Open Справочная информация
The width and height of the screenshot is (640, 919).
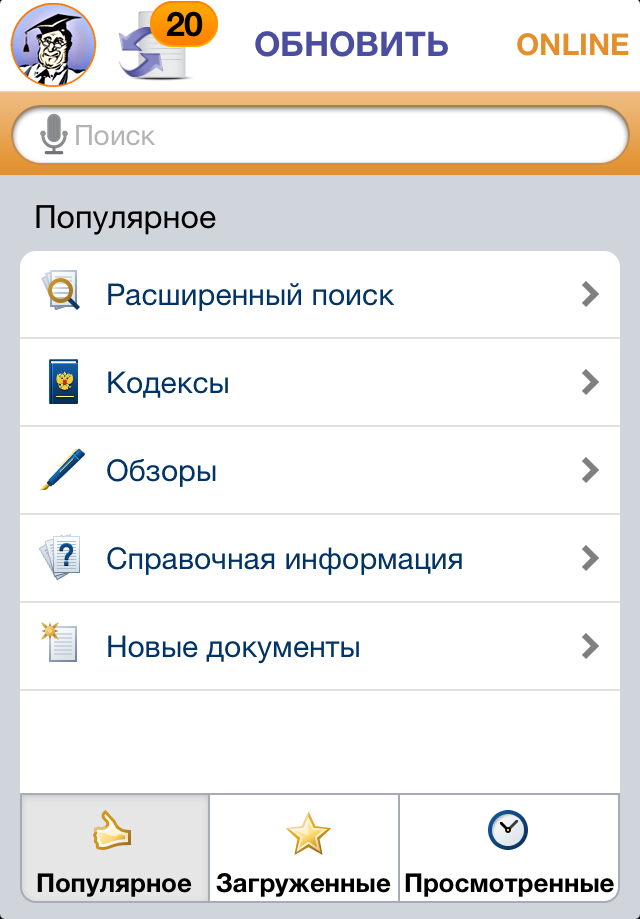pos(320,558)
